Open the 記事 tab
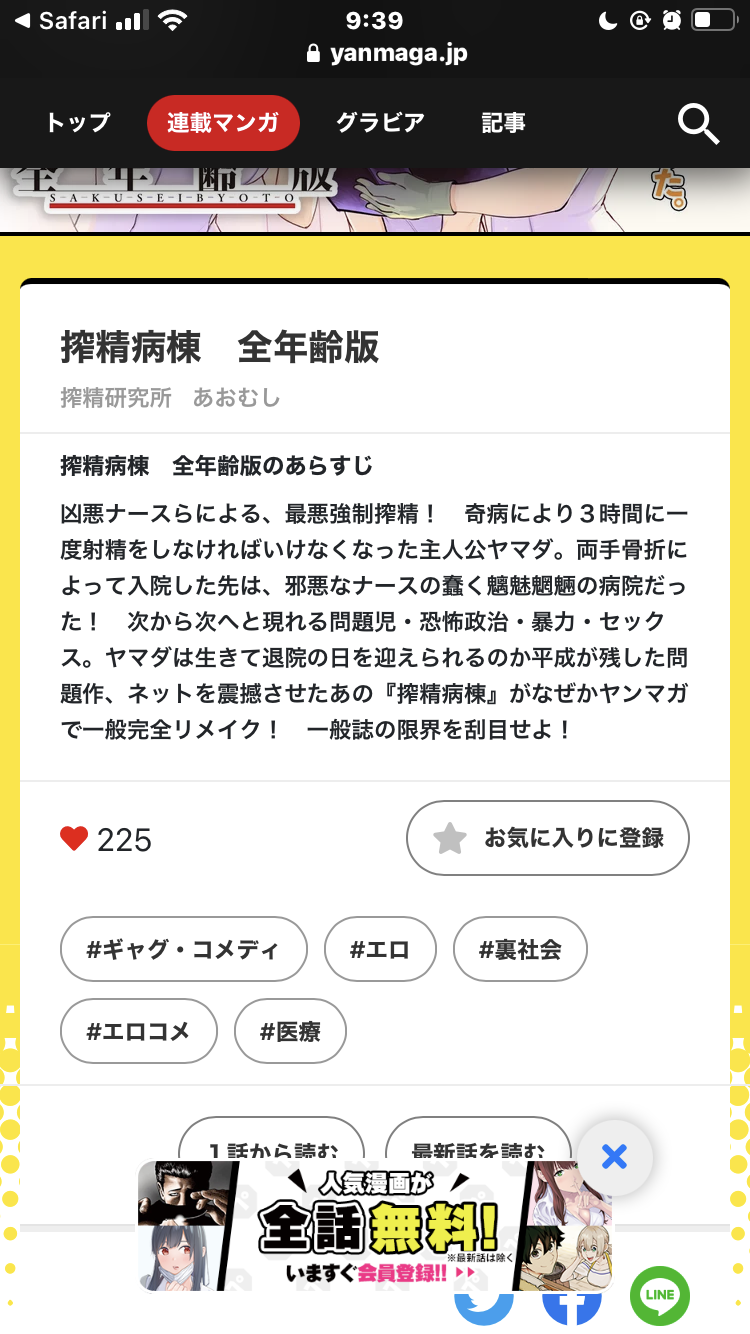This screenshot has width=750, height=1334. [x=503, y=123]
